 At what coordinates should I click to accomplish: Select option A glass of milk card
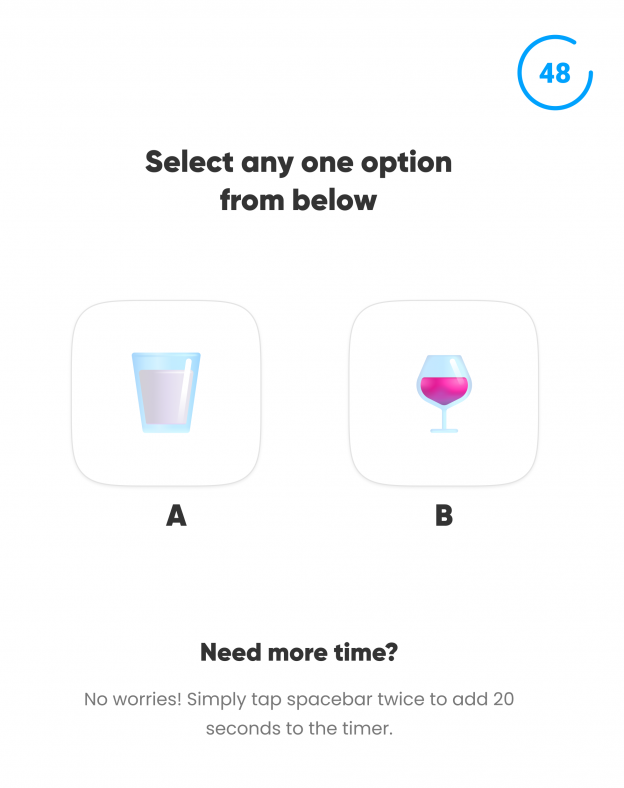coord(166,392)
